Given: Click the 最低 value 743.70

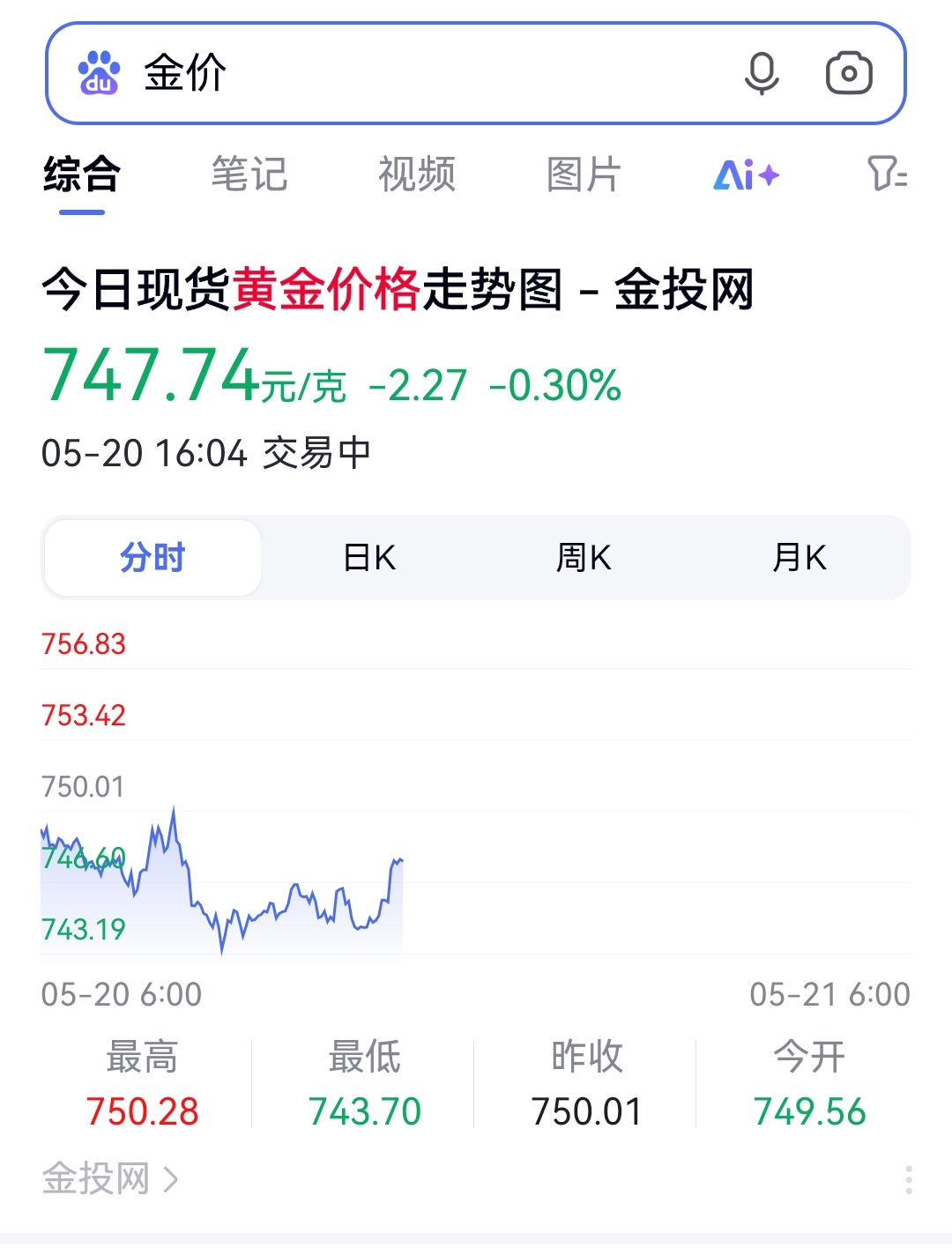Looking at the screenshot, I should [x=364, y=1110].
